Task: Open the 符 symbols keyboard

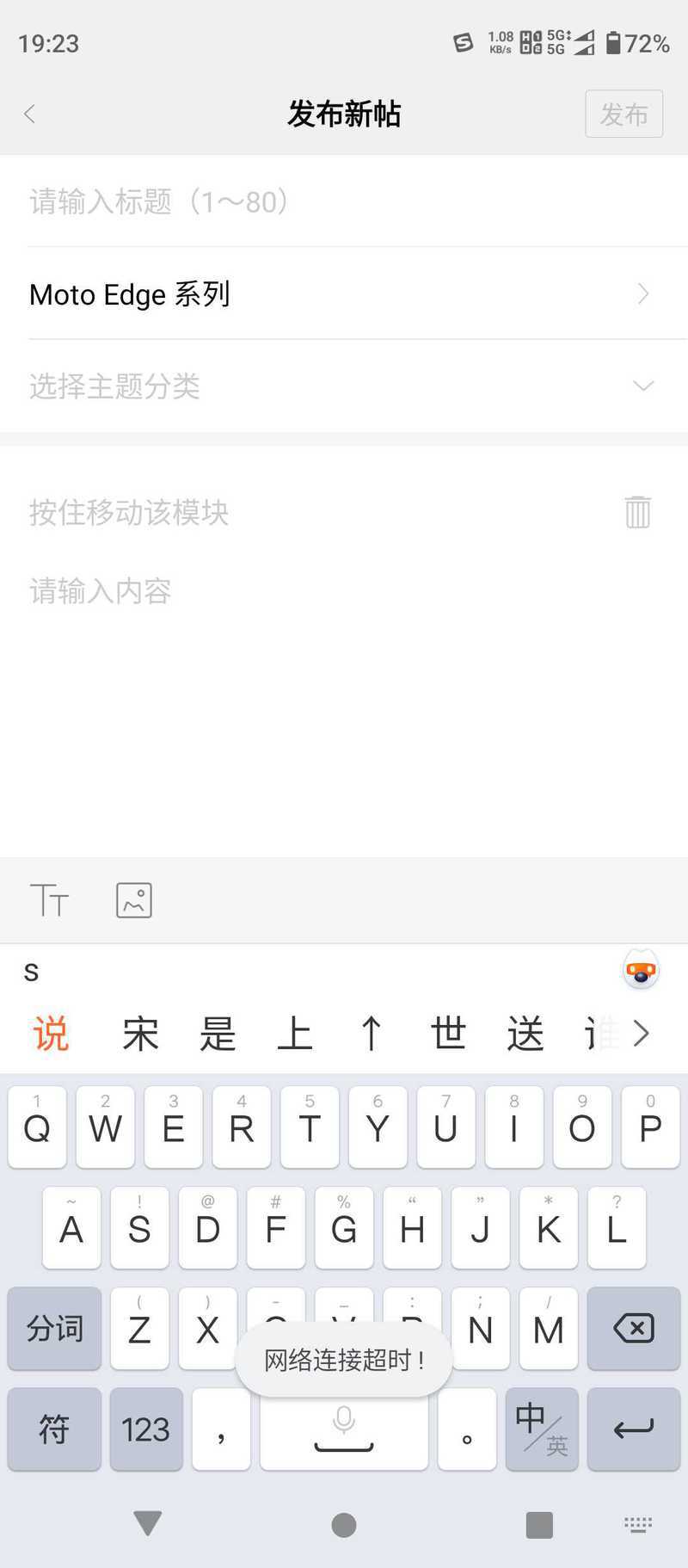Action: point(54,1429)
